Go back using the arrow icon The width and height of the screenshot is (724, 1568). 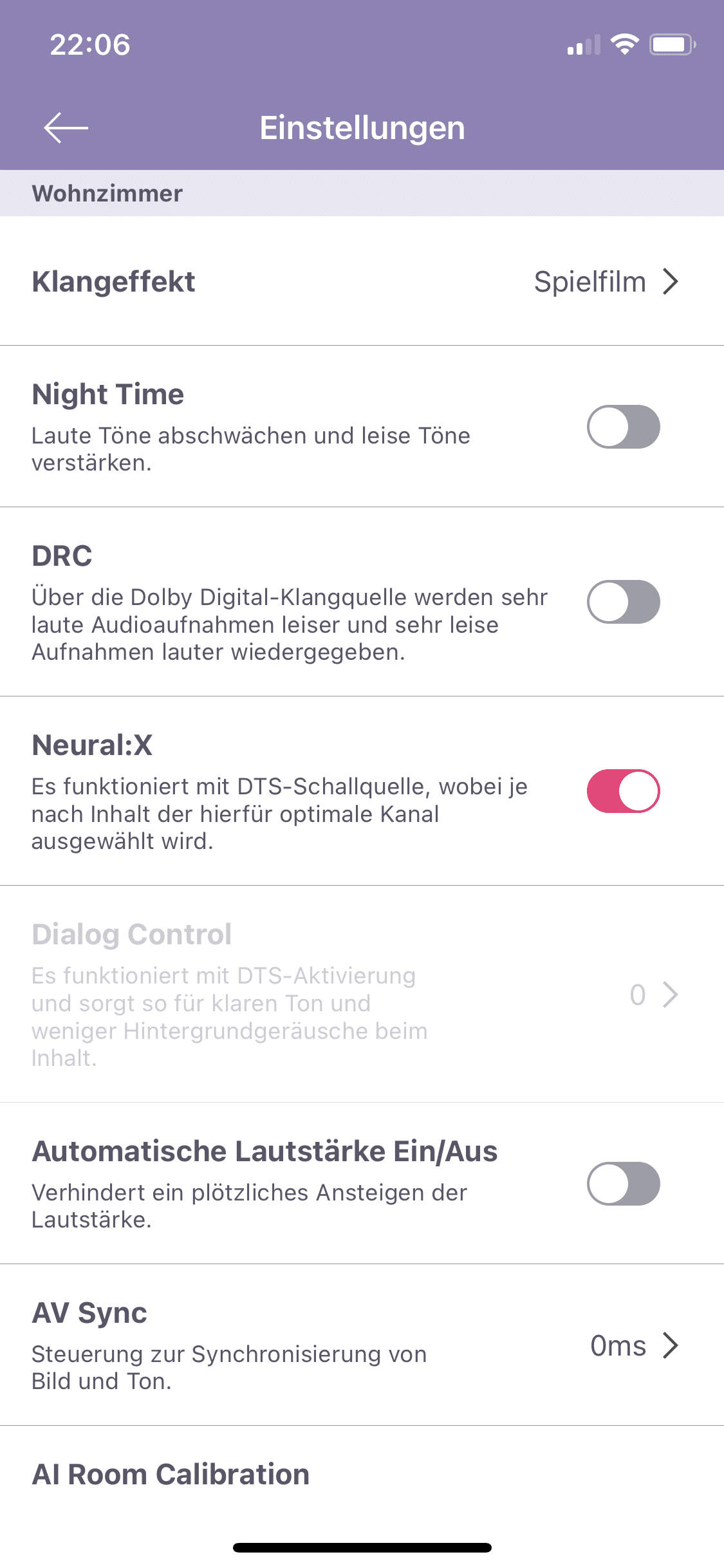click(66, 127)
